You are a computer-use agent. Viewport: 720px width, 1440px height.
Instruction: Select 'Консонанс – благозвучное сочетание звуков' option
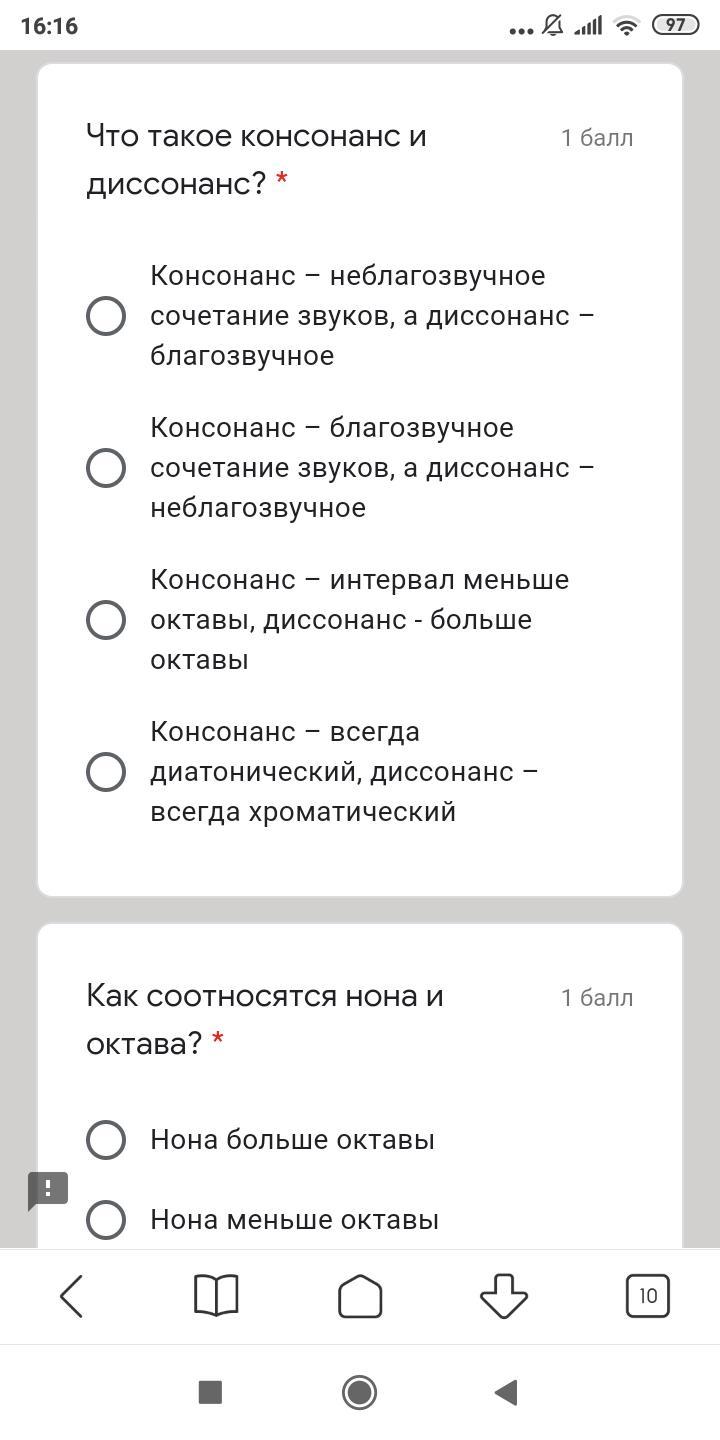click(x=106, y=468)
